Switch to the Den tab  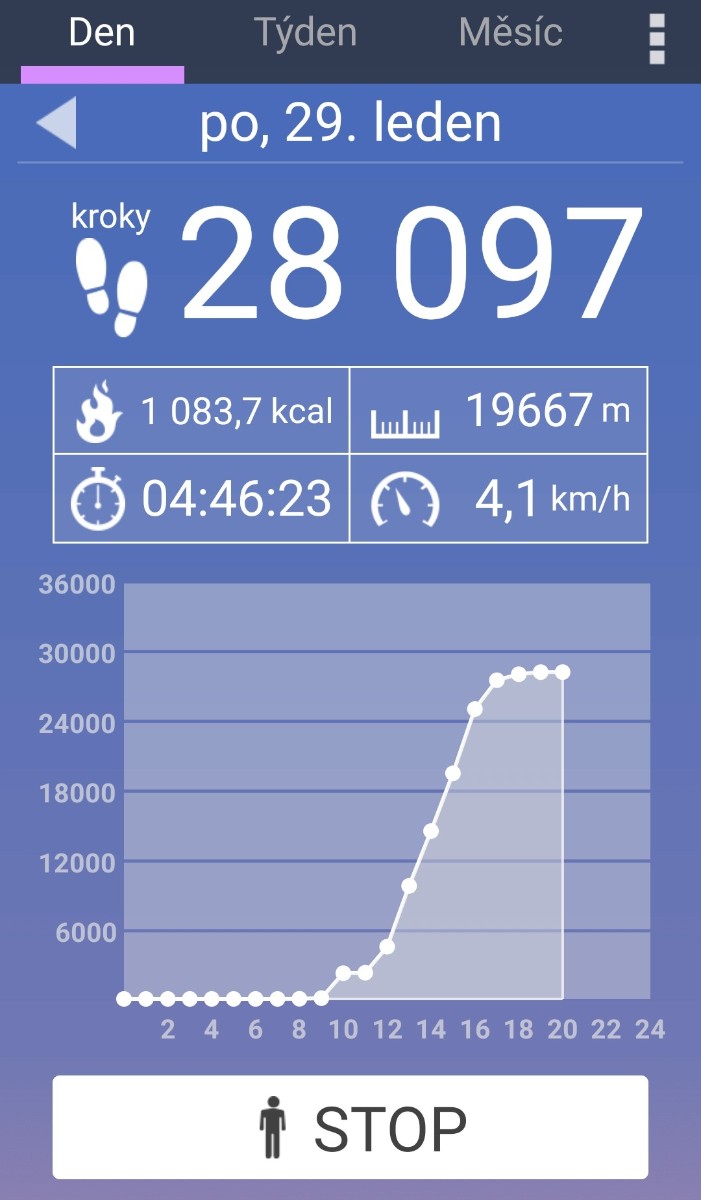coord(102,34)
